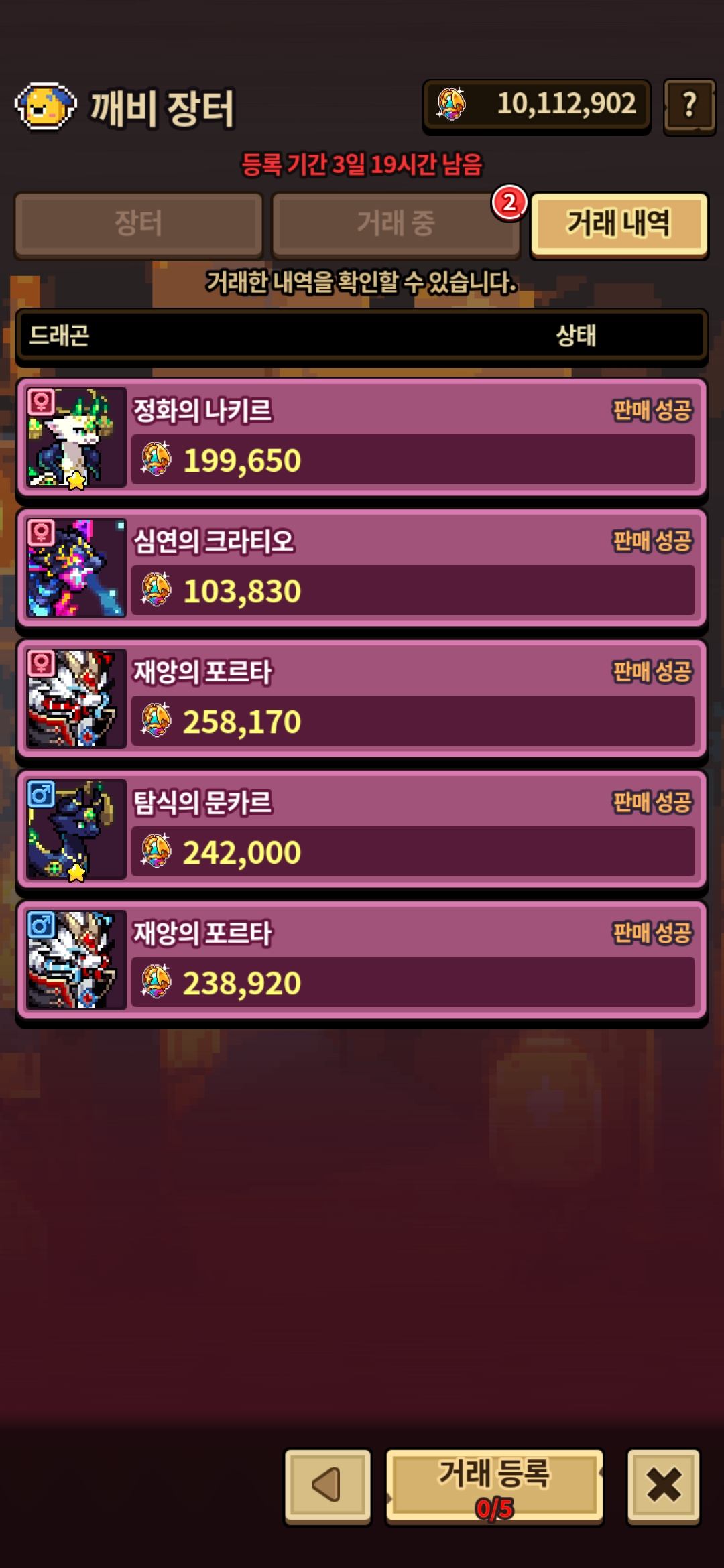Switch to the 거래 중 tab
724x1568 pixels.
[x=396, y=224]
